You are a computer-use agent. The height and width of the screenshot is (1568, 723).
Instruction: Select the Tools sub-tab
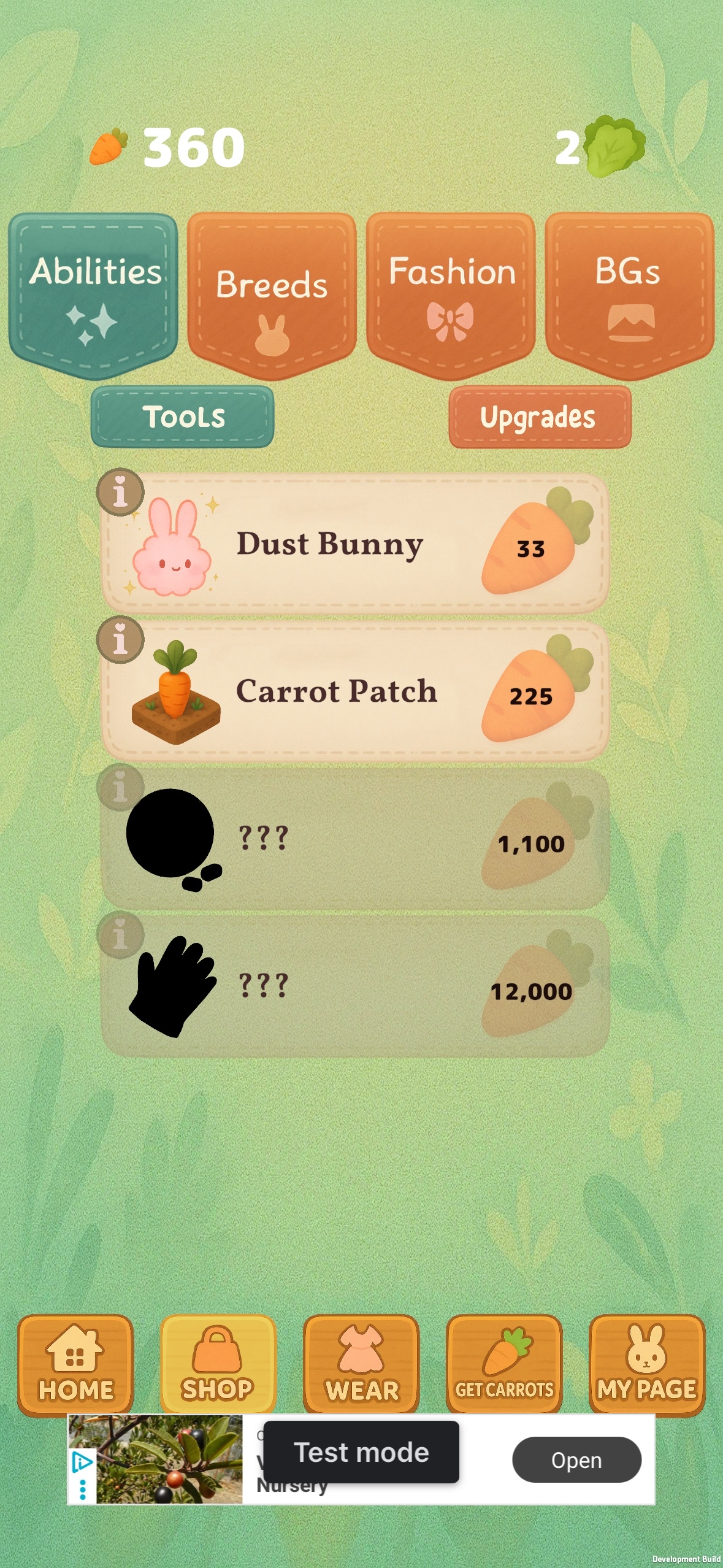pos(182,417)
